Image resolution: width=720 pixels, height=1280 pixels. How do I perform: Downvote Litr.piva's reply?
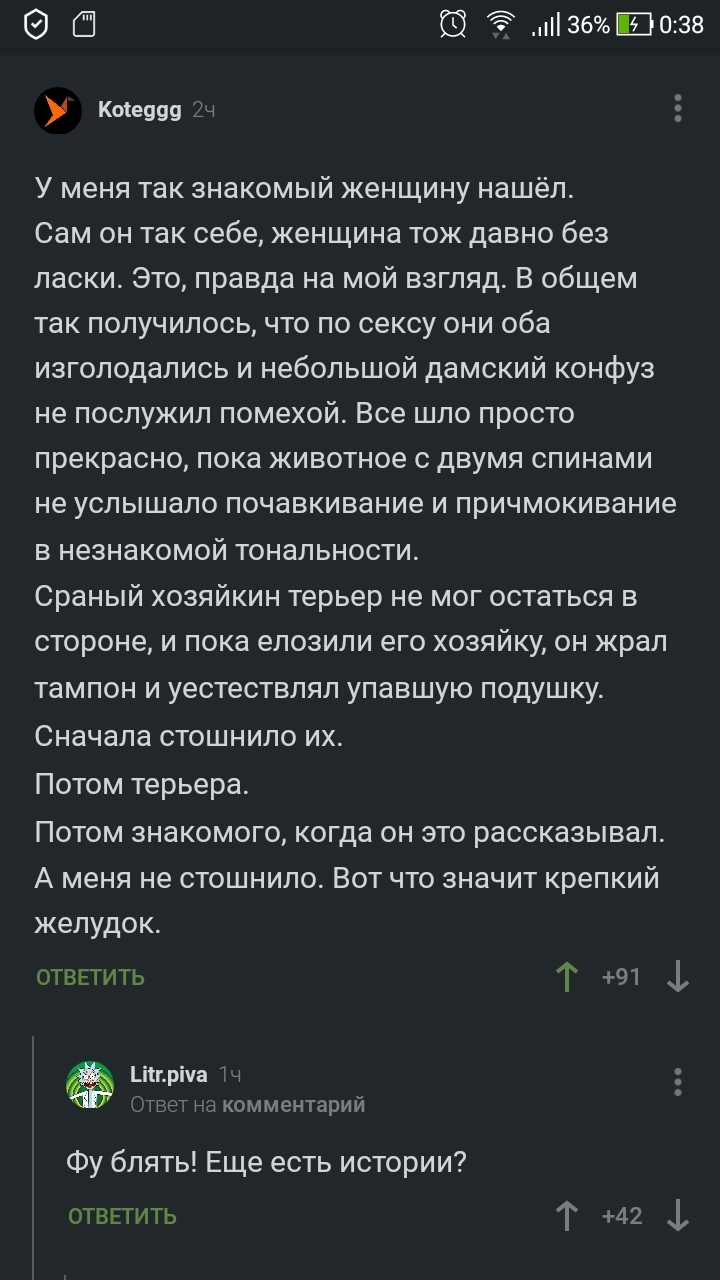click(x=678, y=1216)
